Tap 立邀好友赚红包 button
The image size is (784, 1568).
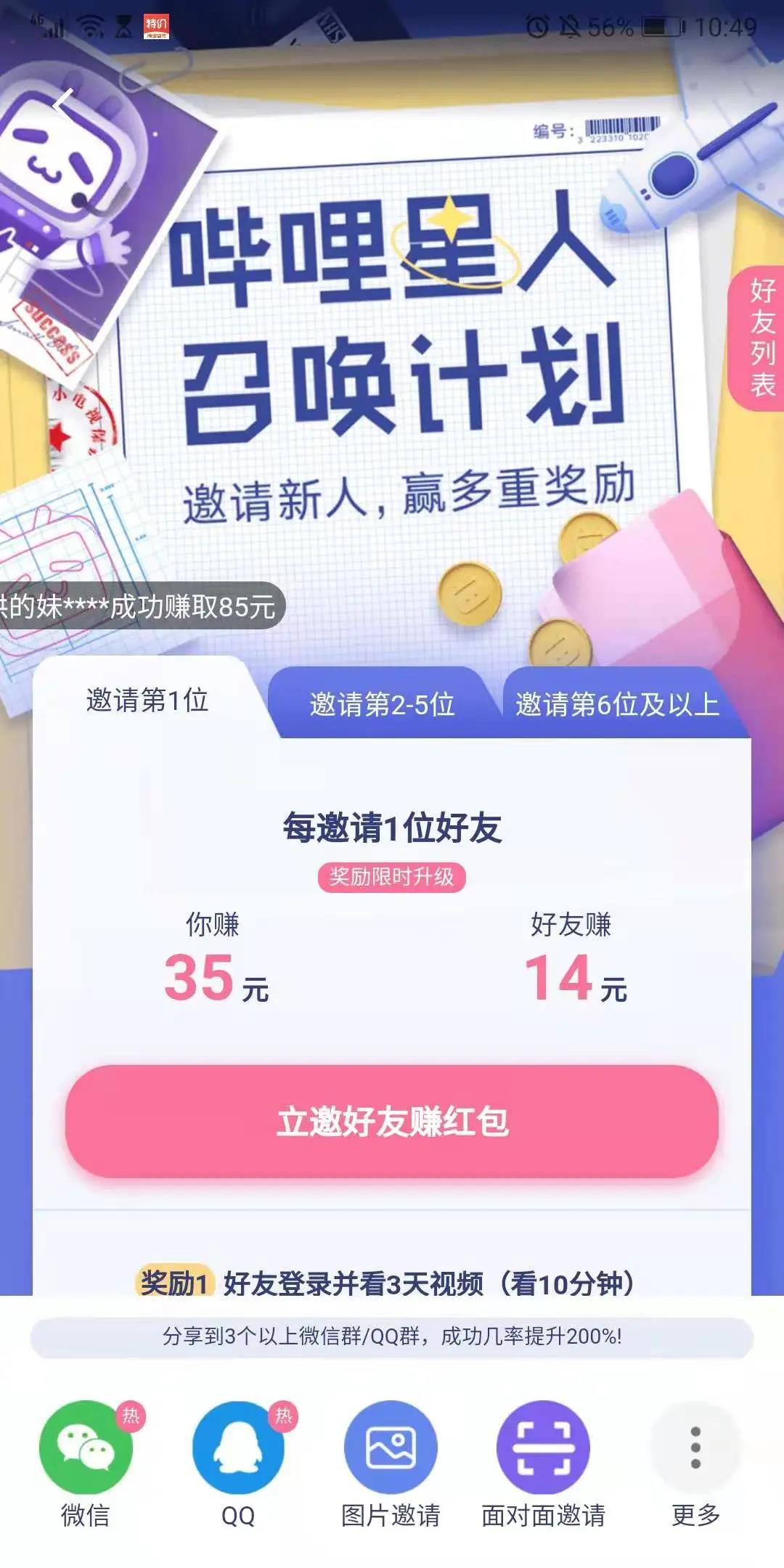[x=392, y=1121]
